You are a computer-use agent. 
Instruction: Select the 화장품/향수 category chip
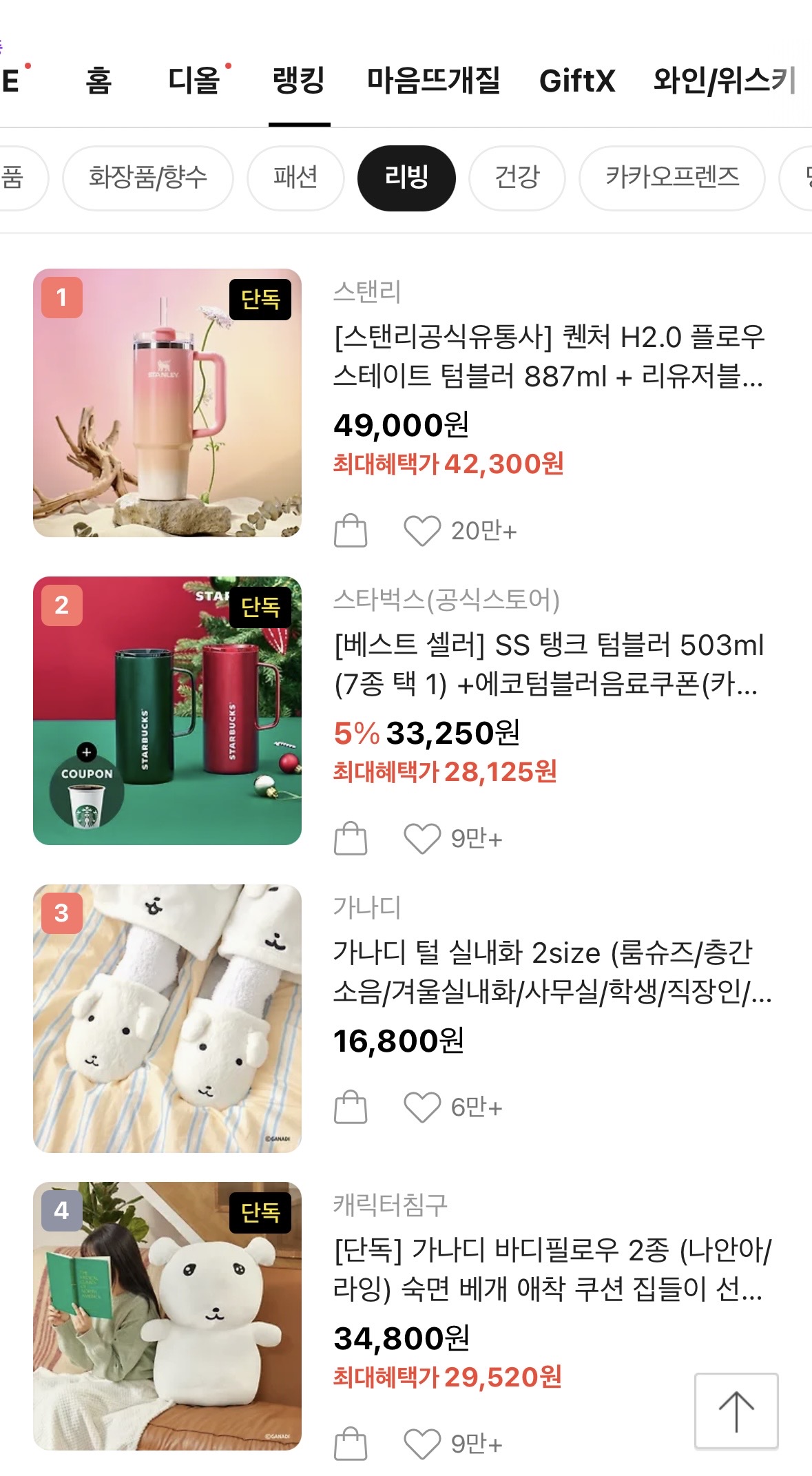148,178
